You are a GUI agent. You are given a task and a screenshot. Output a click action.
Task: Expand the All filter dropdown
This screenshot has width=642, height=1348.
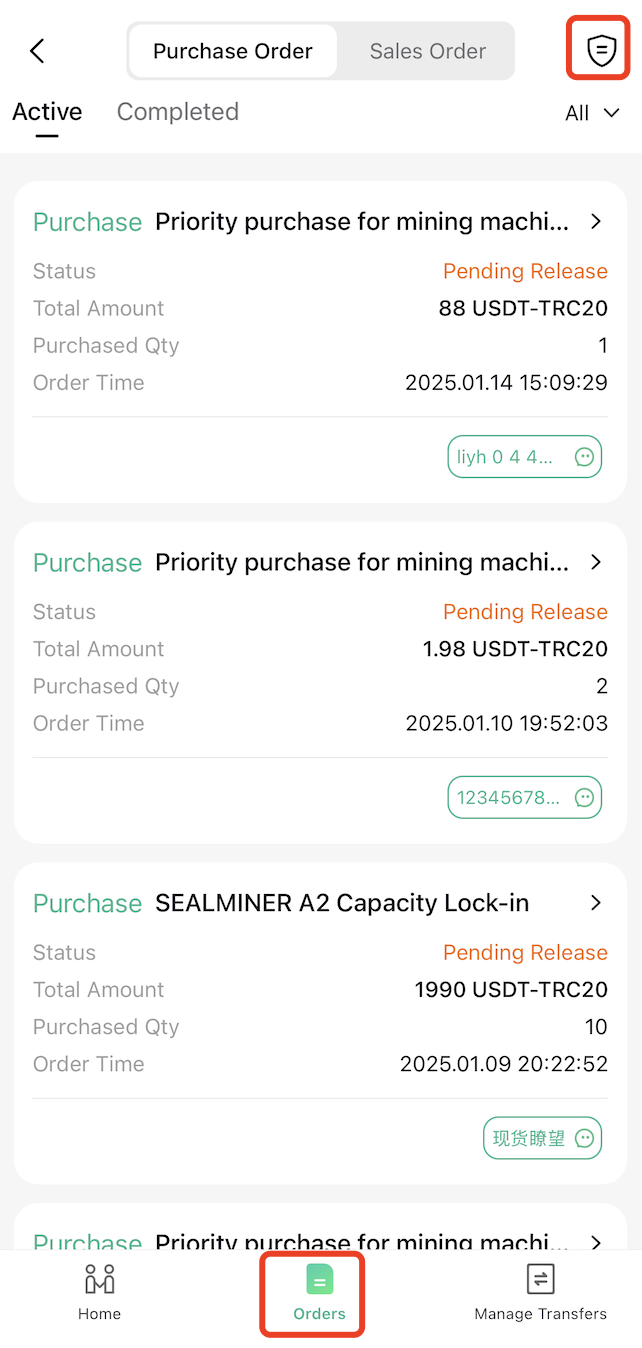(593, 113)
